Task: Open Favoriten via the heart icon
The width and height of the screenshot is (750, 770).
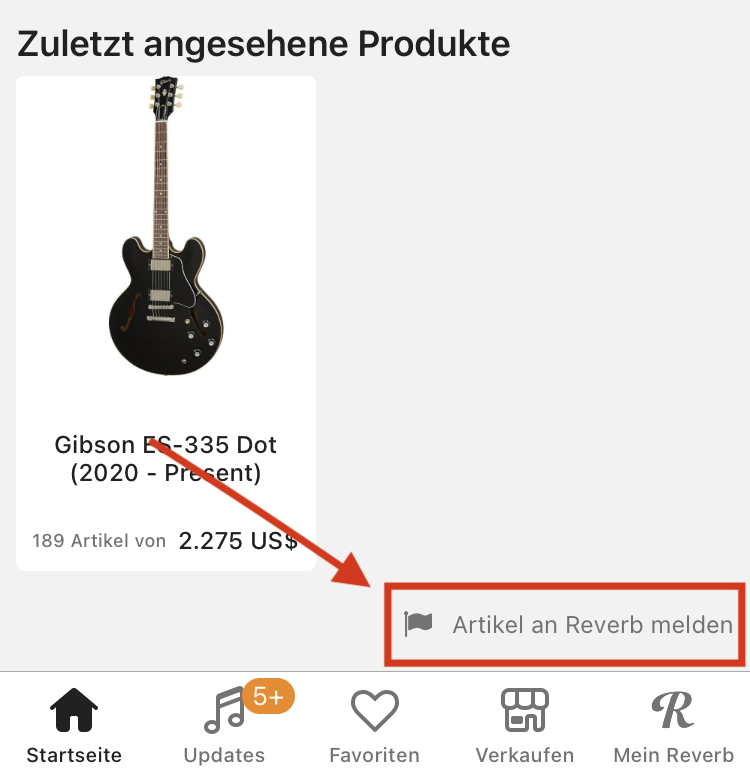Action: pyautogui.click(x=374, y=711)
